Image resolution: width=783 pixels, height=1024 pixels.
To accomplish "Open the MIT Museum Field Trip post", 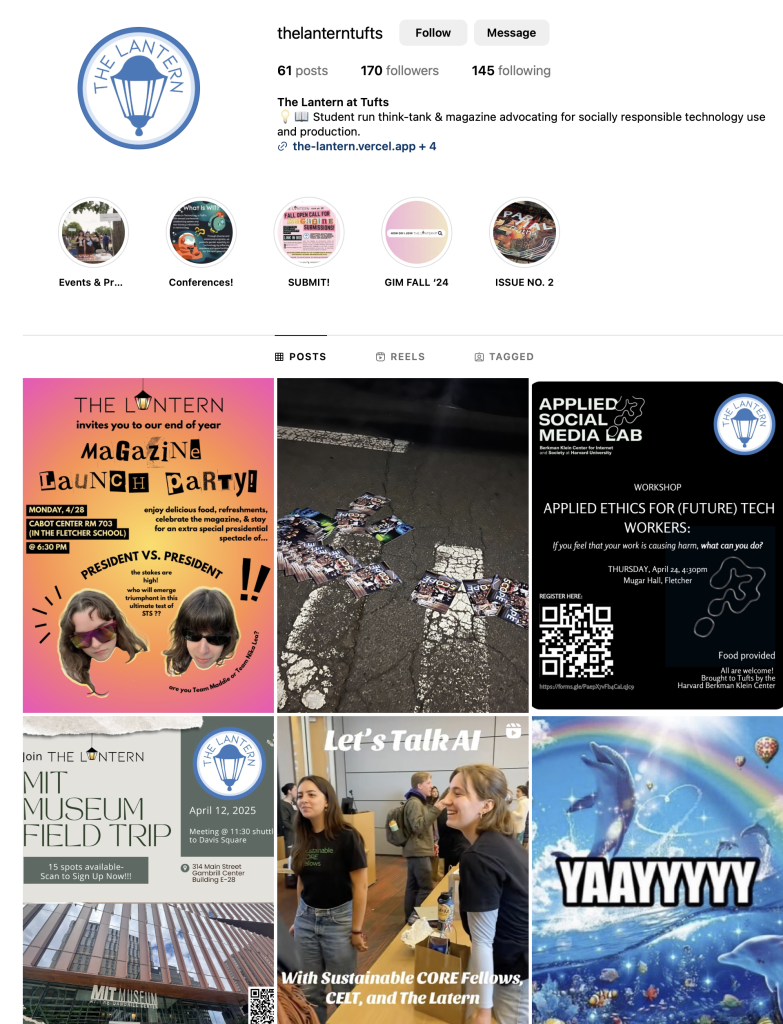I will click(x=148, y=870).
